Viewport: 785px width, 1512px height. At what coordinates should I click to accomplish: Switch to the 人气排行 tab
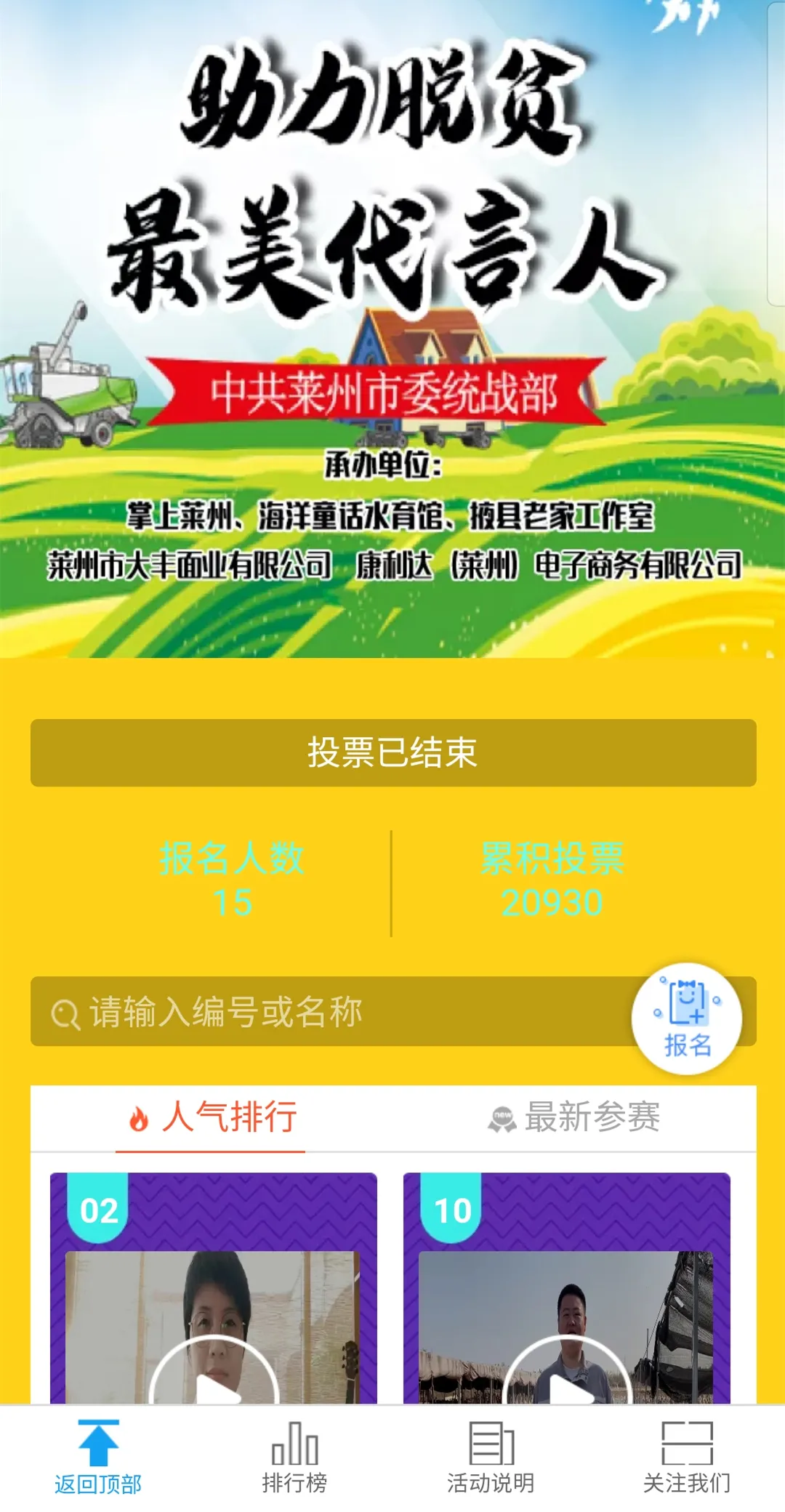(x=212, y=1117)
